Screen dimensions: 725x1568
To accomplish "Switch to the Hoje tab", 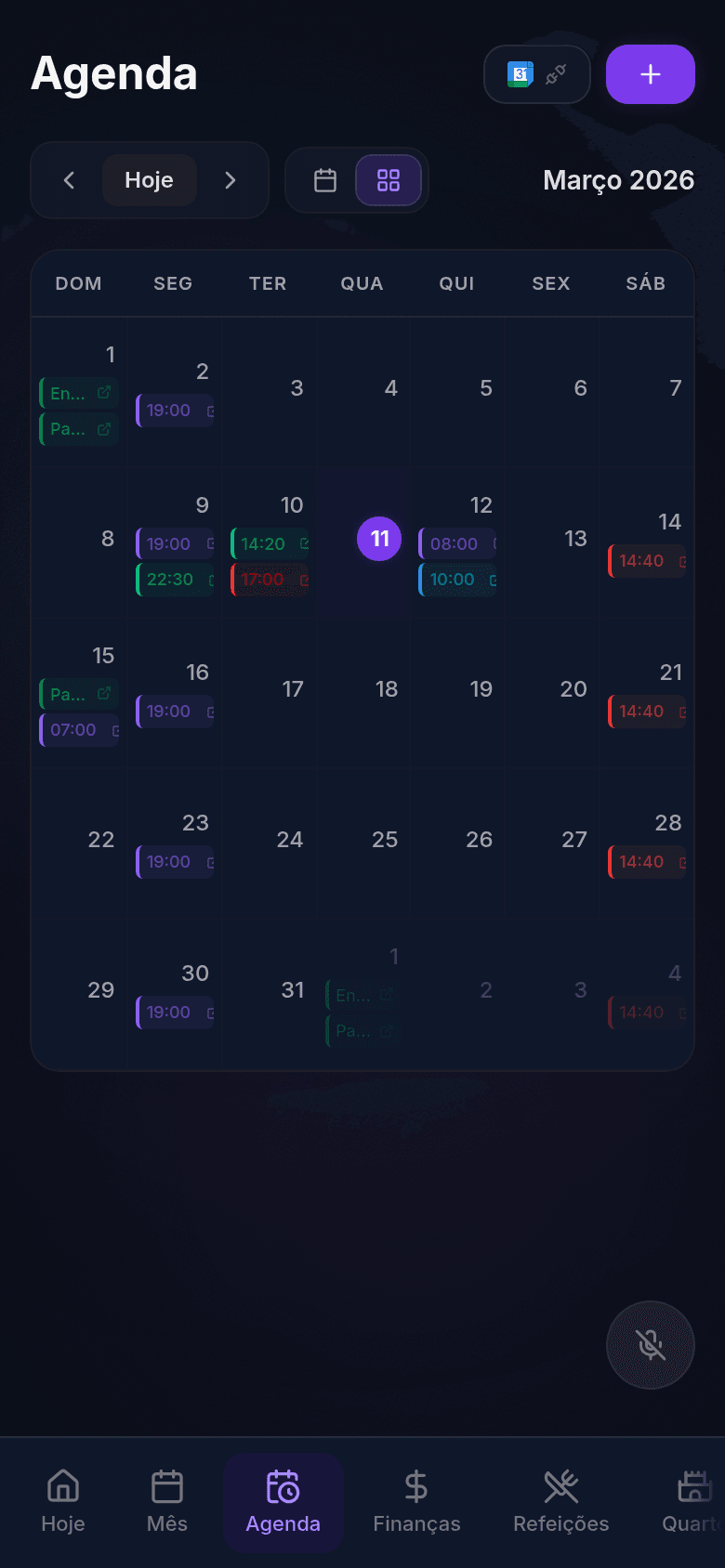I will (63, 1499).
